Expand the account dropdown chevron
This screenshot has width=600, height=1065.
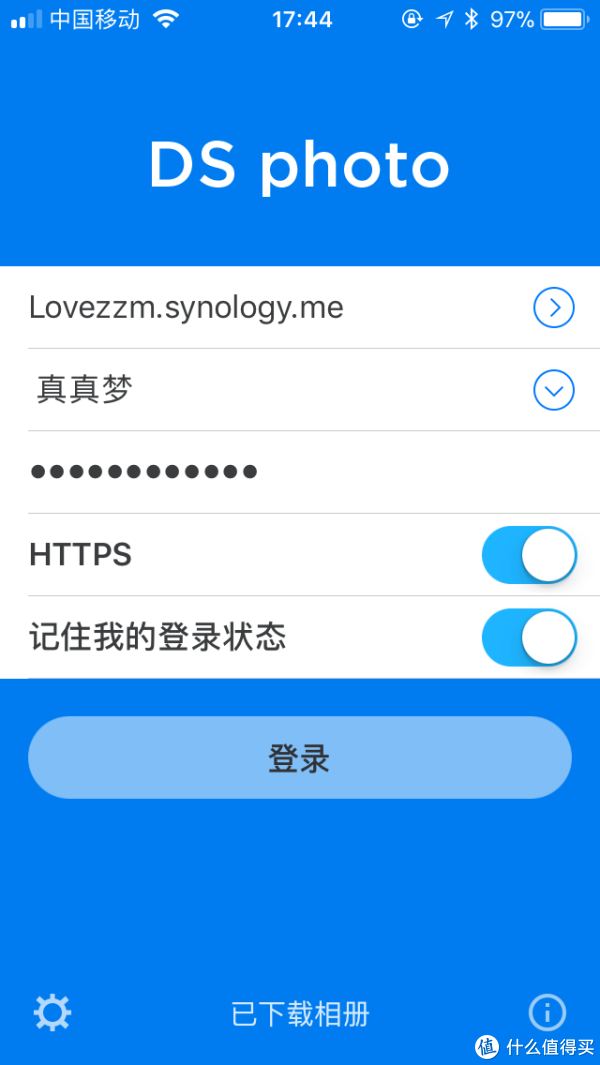pos(554,390)
